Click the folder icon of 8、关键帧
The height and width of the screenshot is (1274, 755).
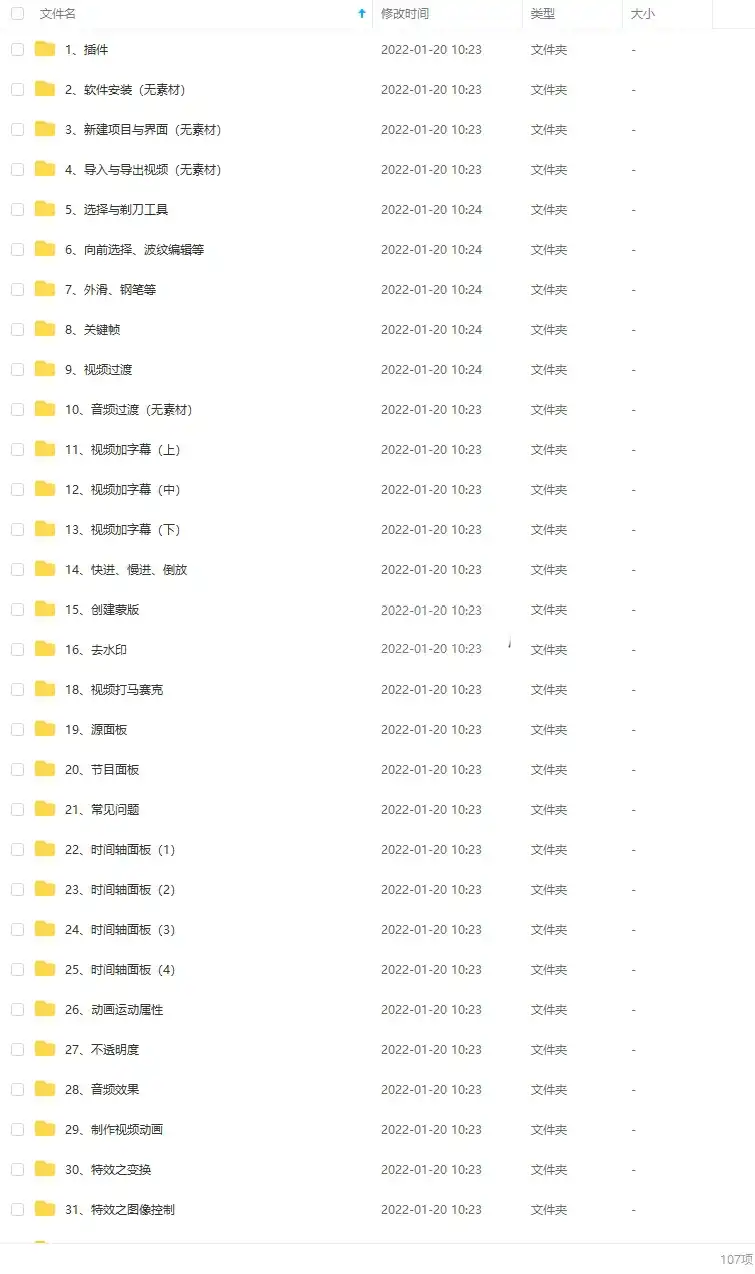44,329
